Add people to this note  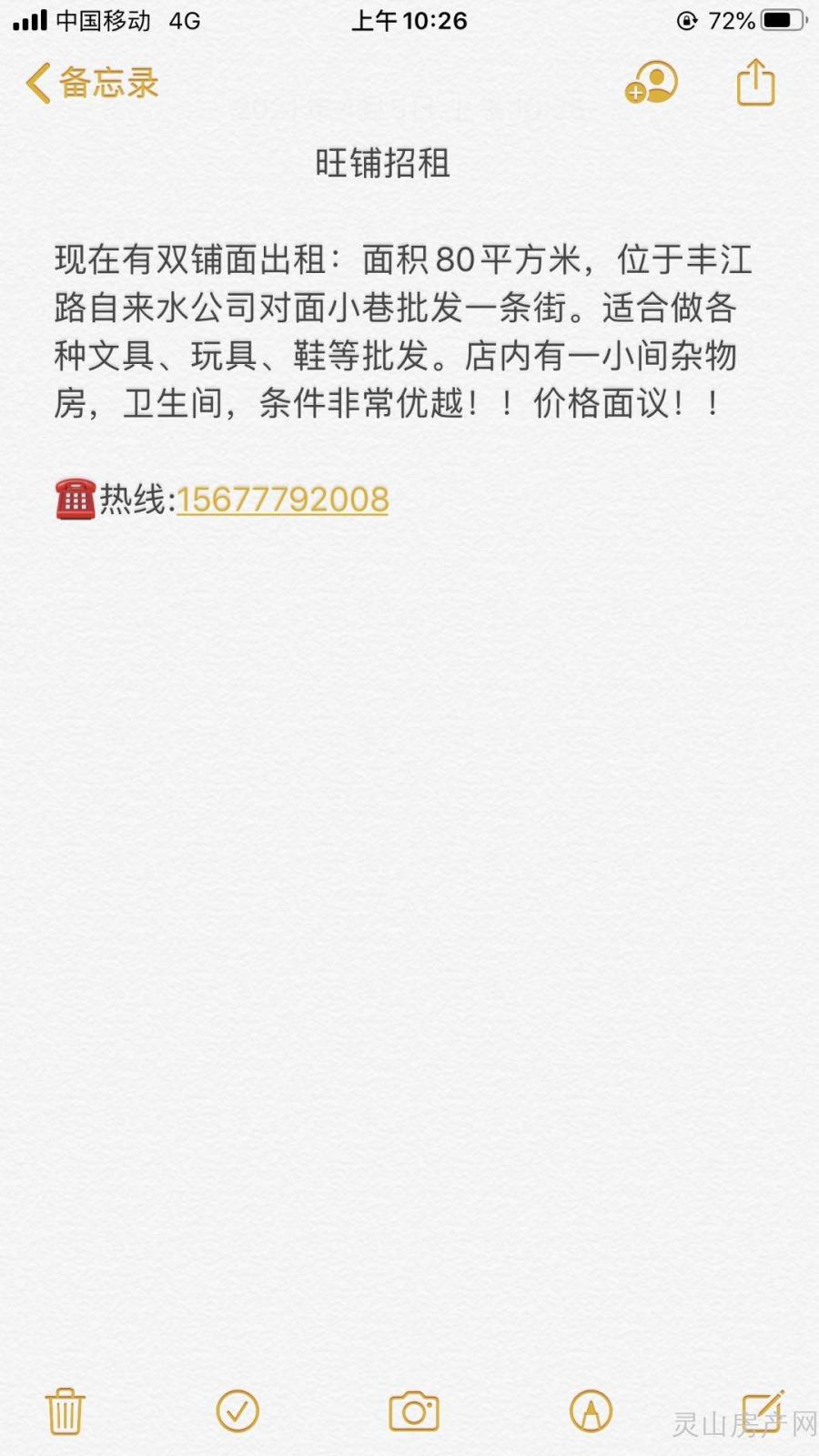click(652, 84)
